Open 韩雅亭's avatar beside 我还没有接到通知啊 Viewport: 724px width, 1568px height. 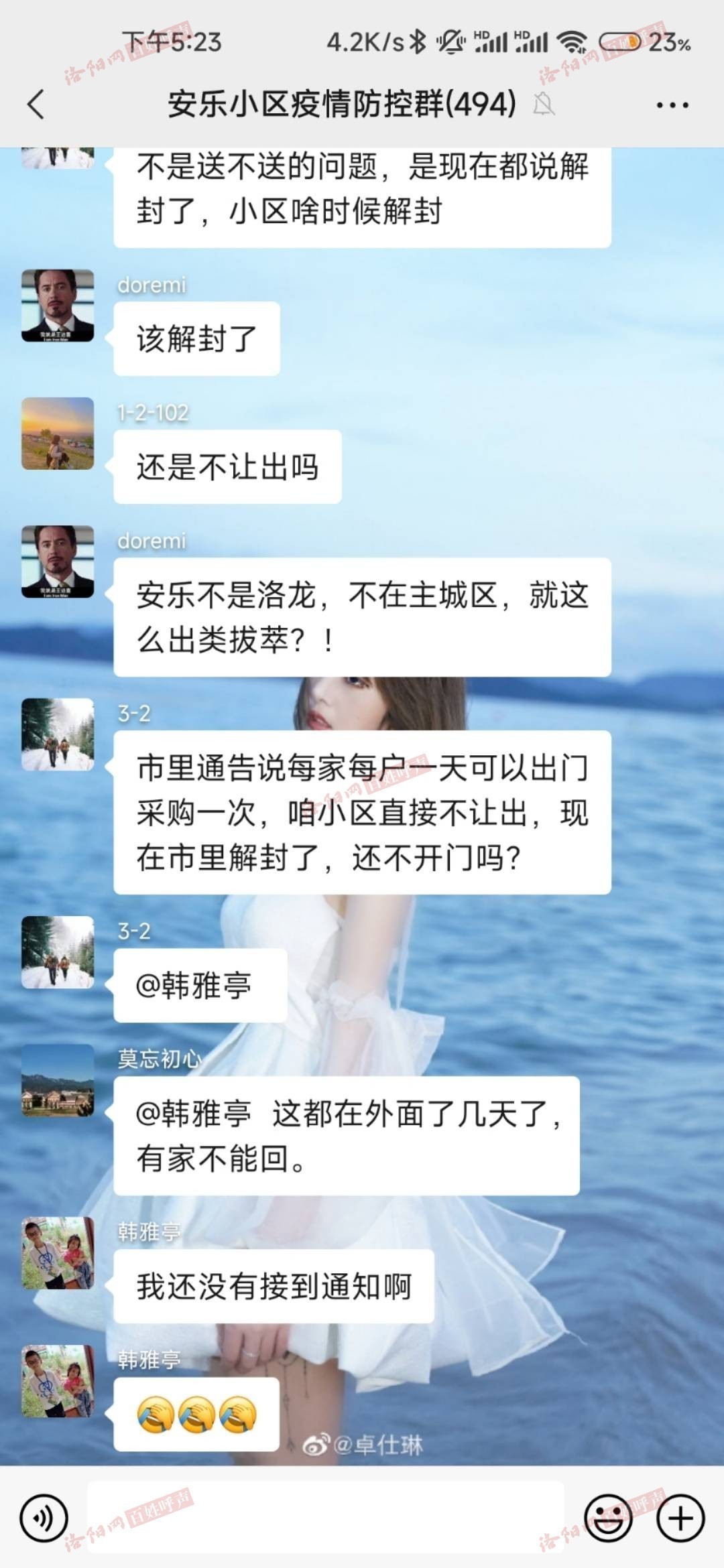point(58,1253)
